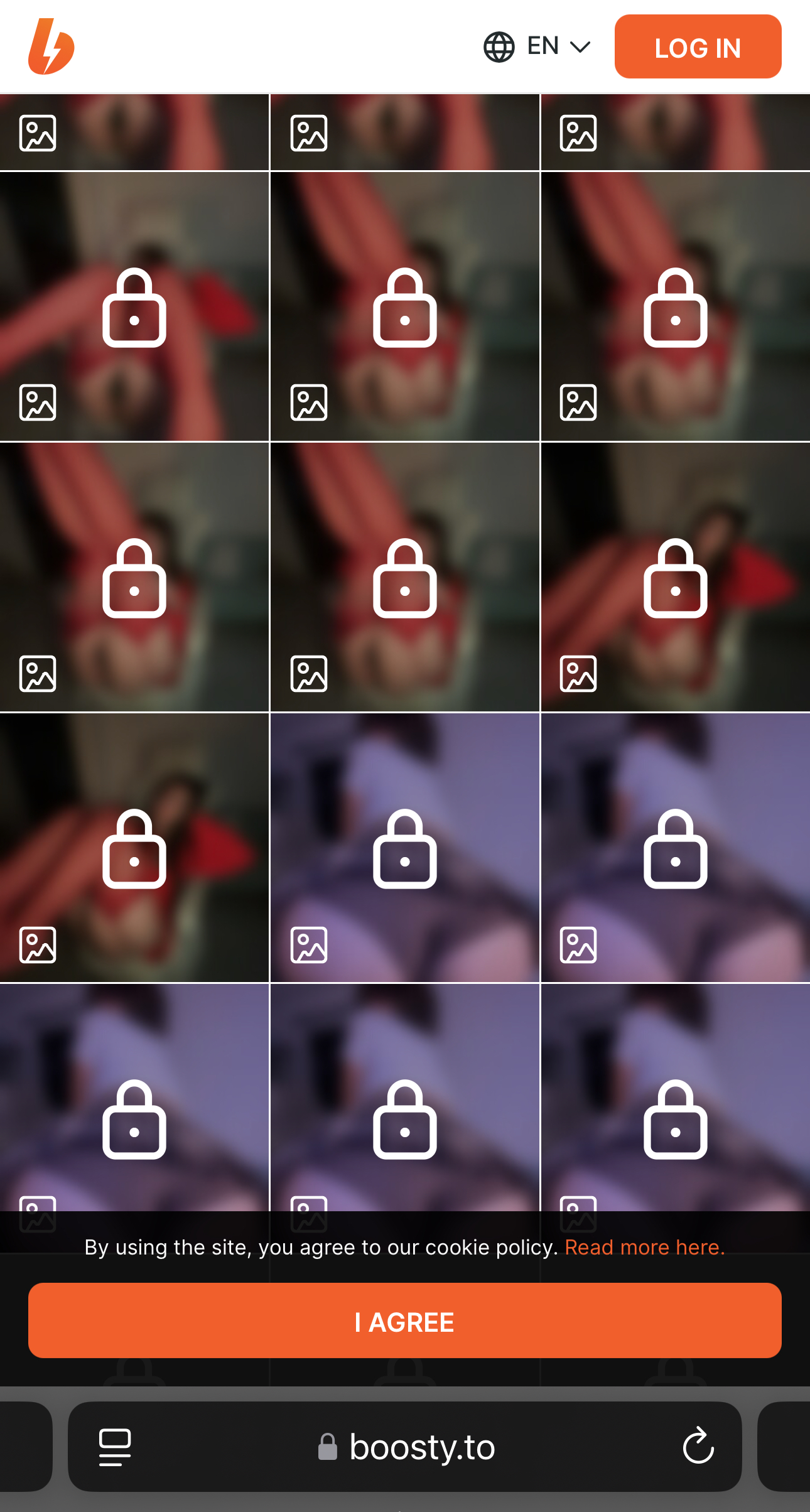Open the Boosty logo home link
Image resolution: width=810 pixels, height=1512 pixels.
click(51, 46)
